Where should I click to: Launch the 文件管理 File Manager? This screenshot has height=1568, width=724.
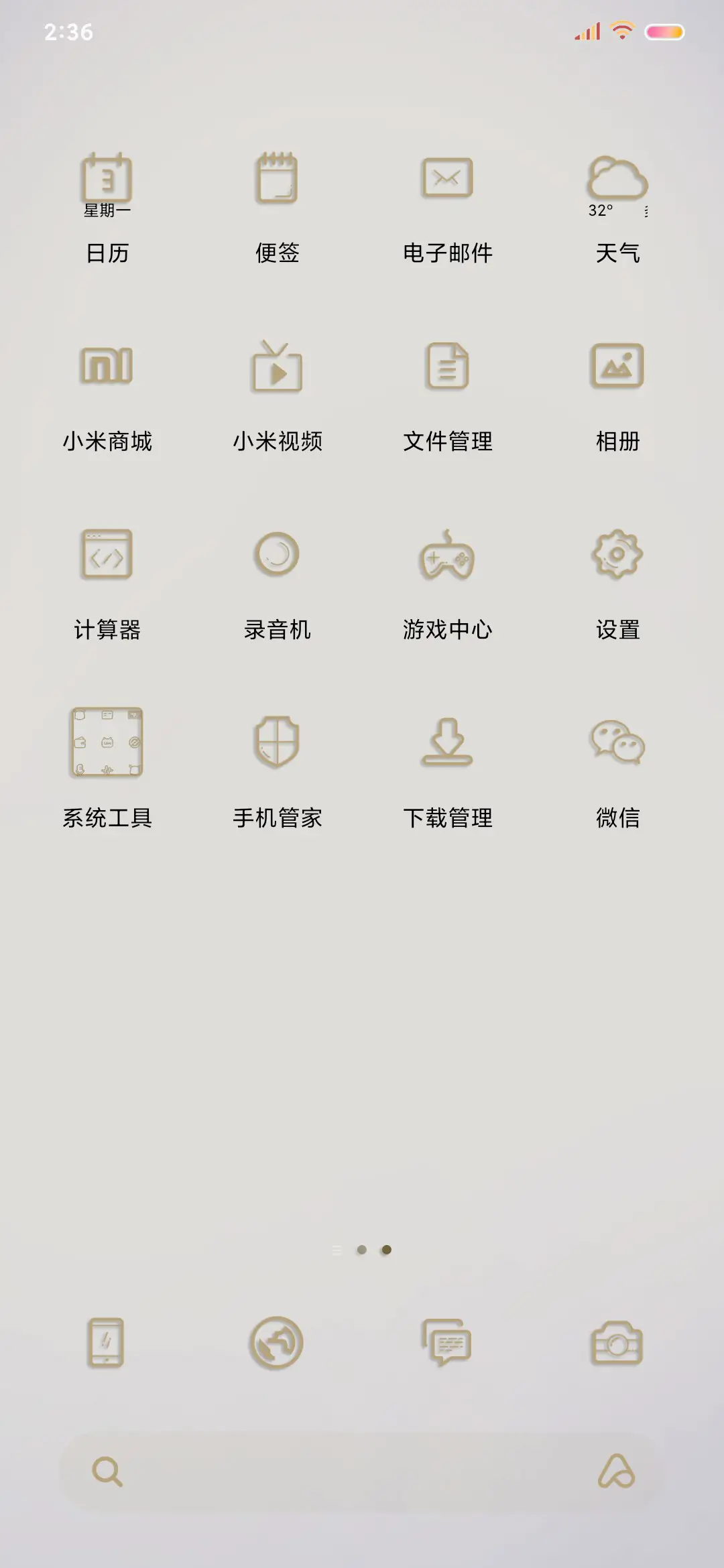click(x=446, y=367)
